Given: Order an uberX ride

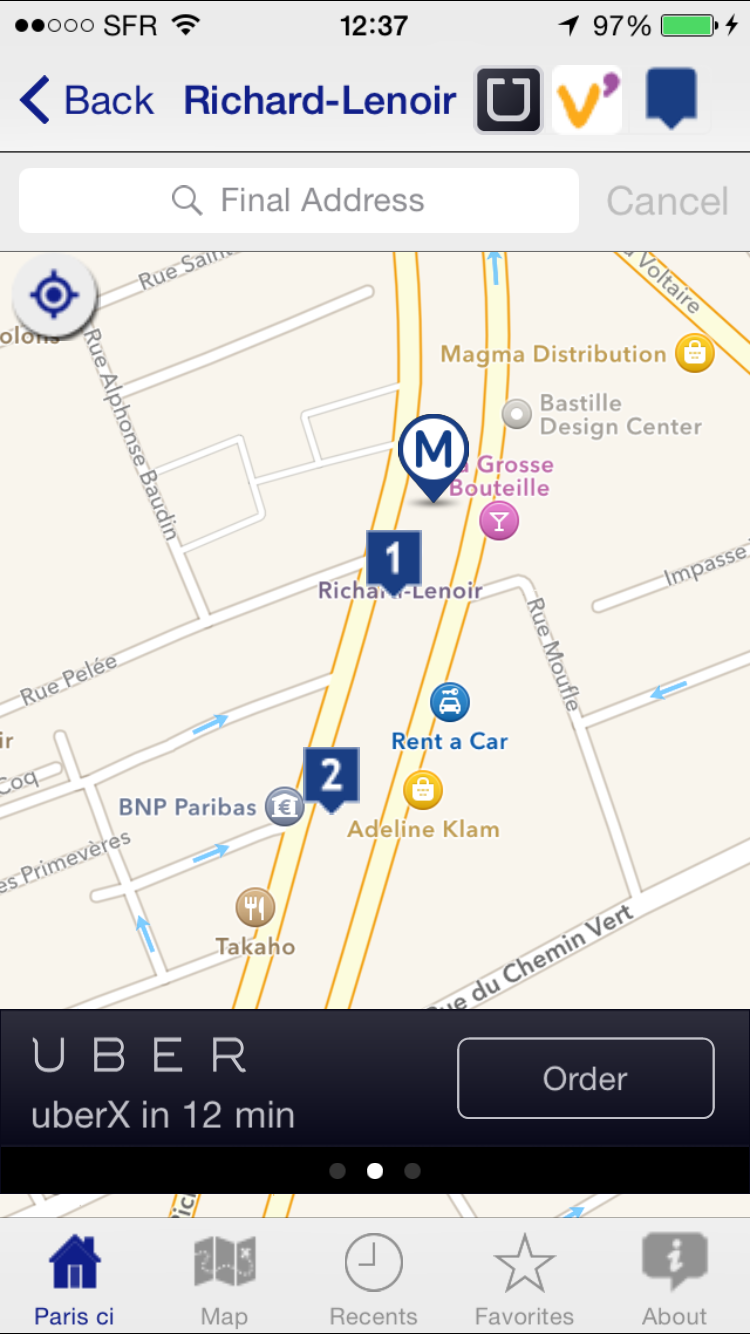Looking at the screenshot, I should point(586,1078).
